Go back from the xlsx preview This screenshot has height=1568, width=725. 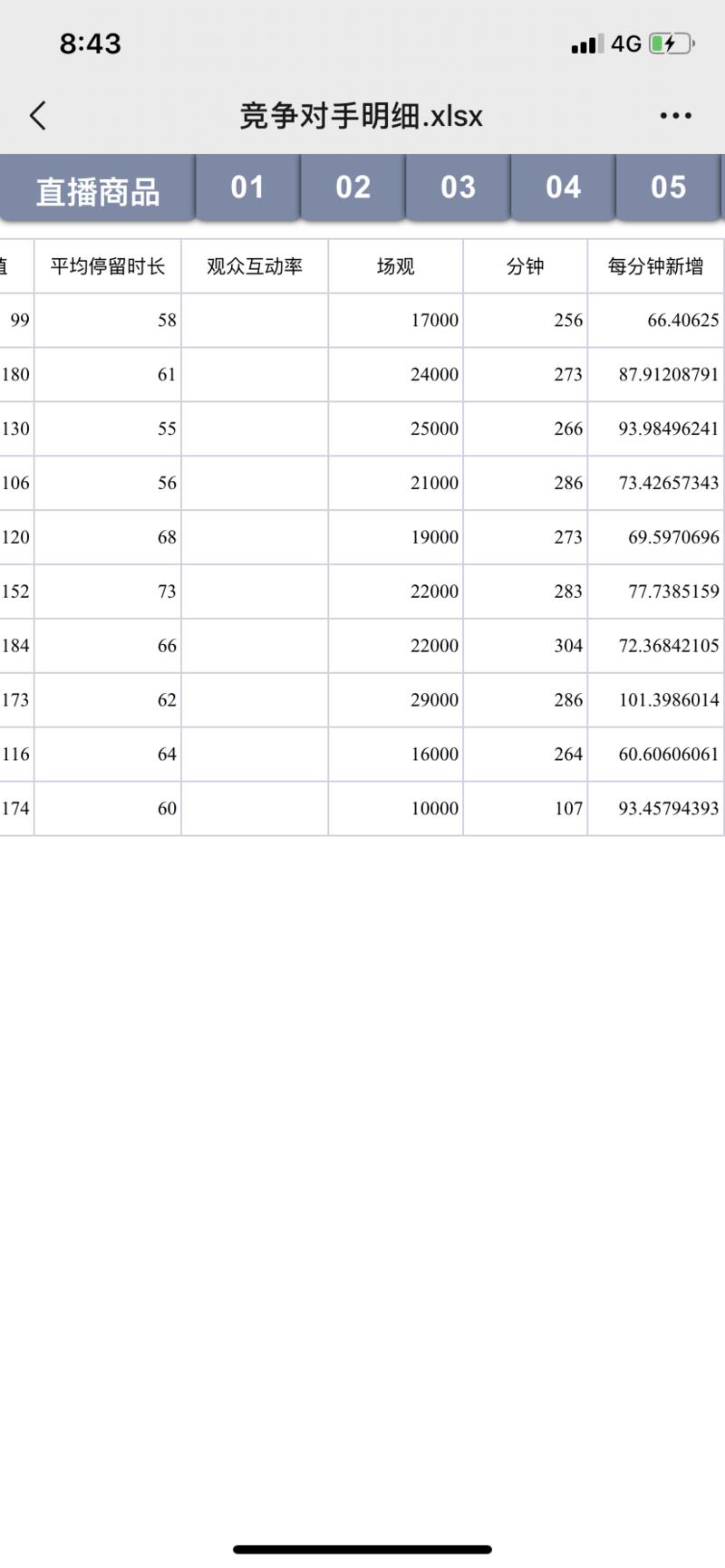click(38, 116)
